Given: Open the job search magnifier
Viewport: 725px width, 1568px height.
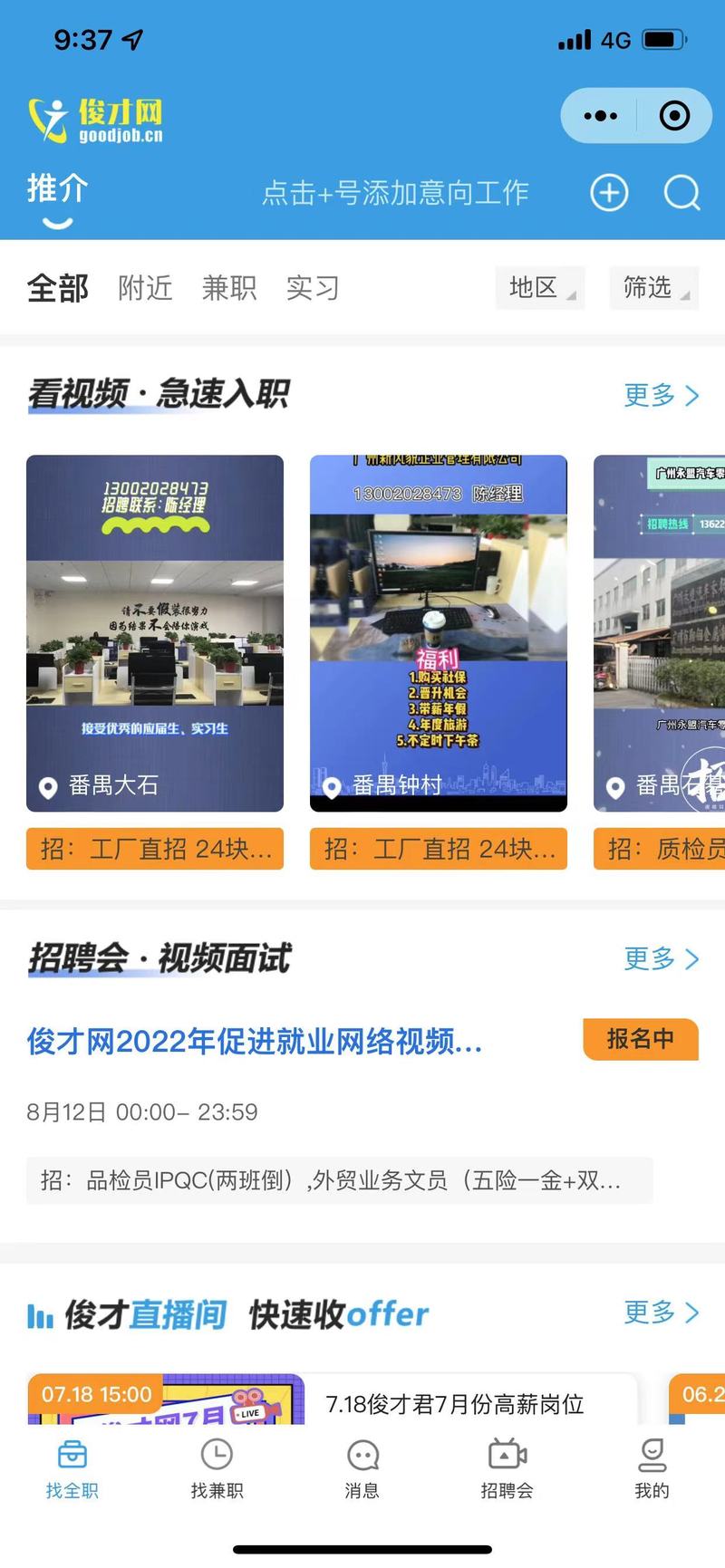Looking at the screenshot, I should pos(681,192).
